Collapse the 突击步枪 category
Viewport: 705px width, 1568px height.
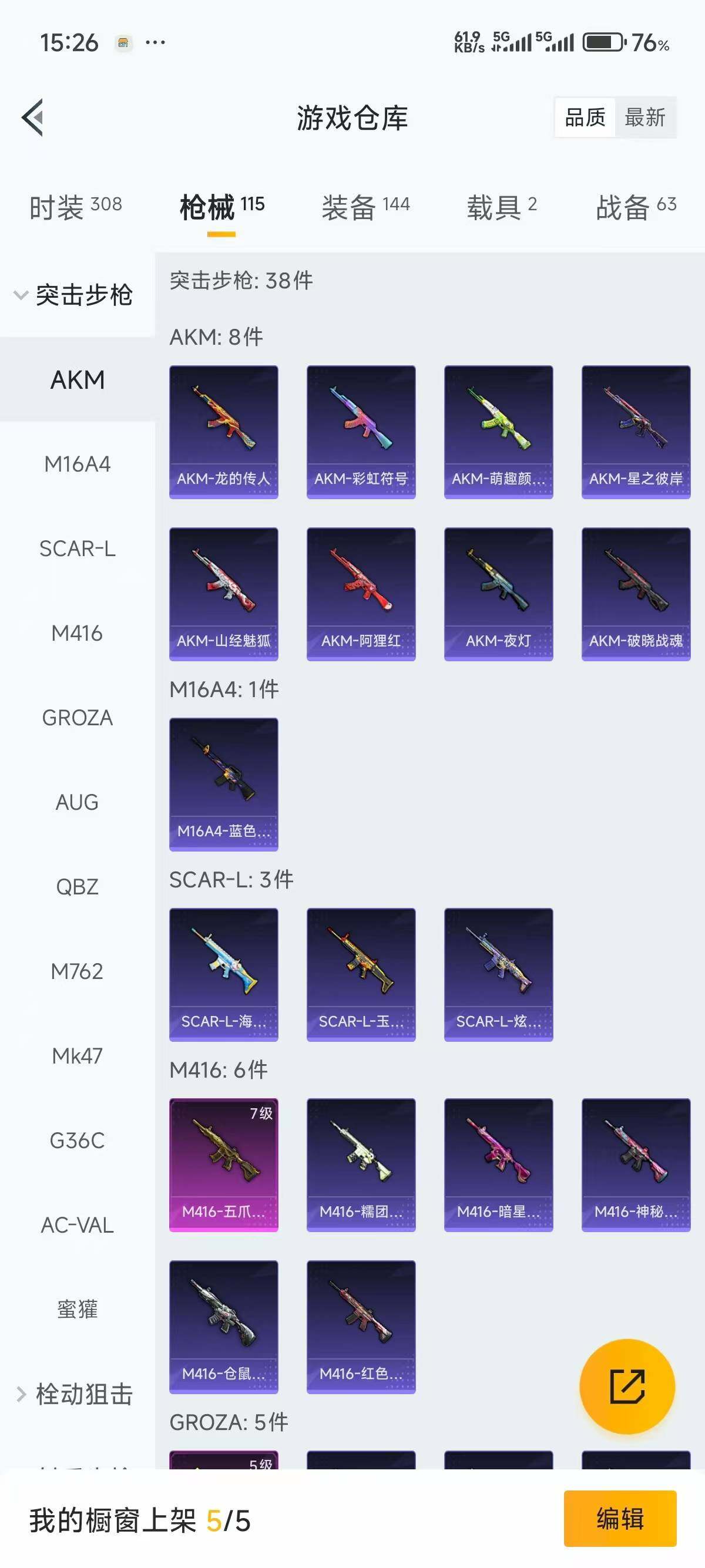click(73, 295)
